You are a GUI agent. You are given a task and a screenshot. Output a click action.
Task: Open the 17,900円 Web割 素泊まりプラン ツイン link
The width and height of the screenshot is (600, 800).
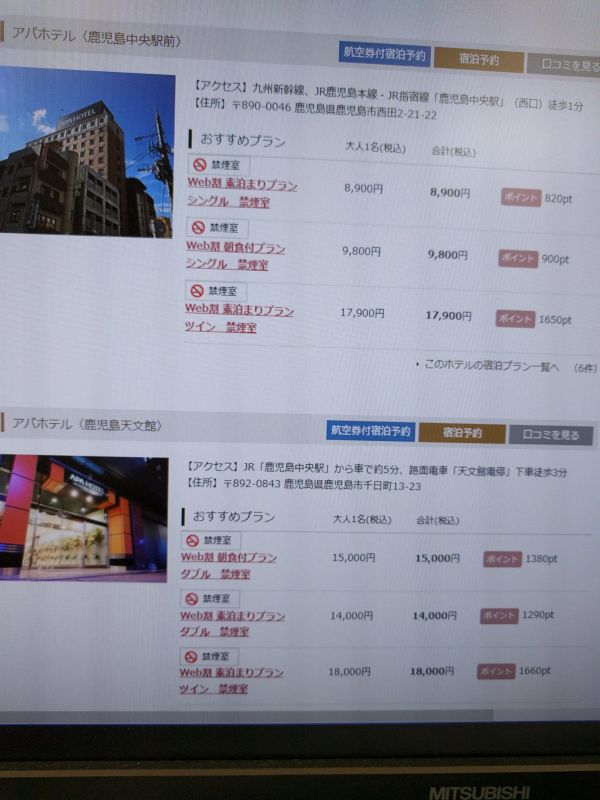(x=239, y=310)
